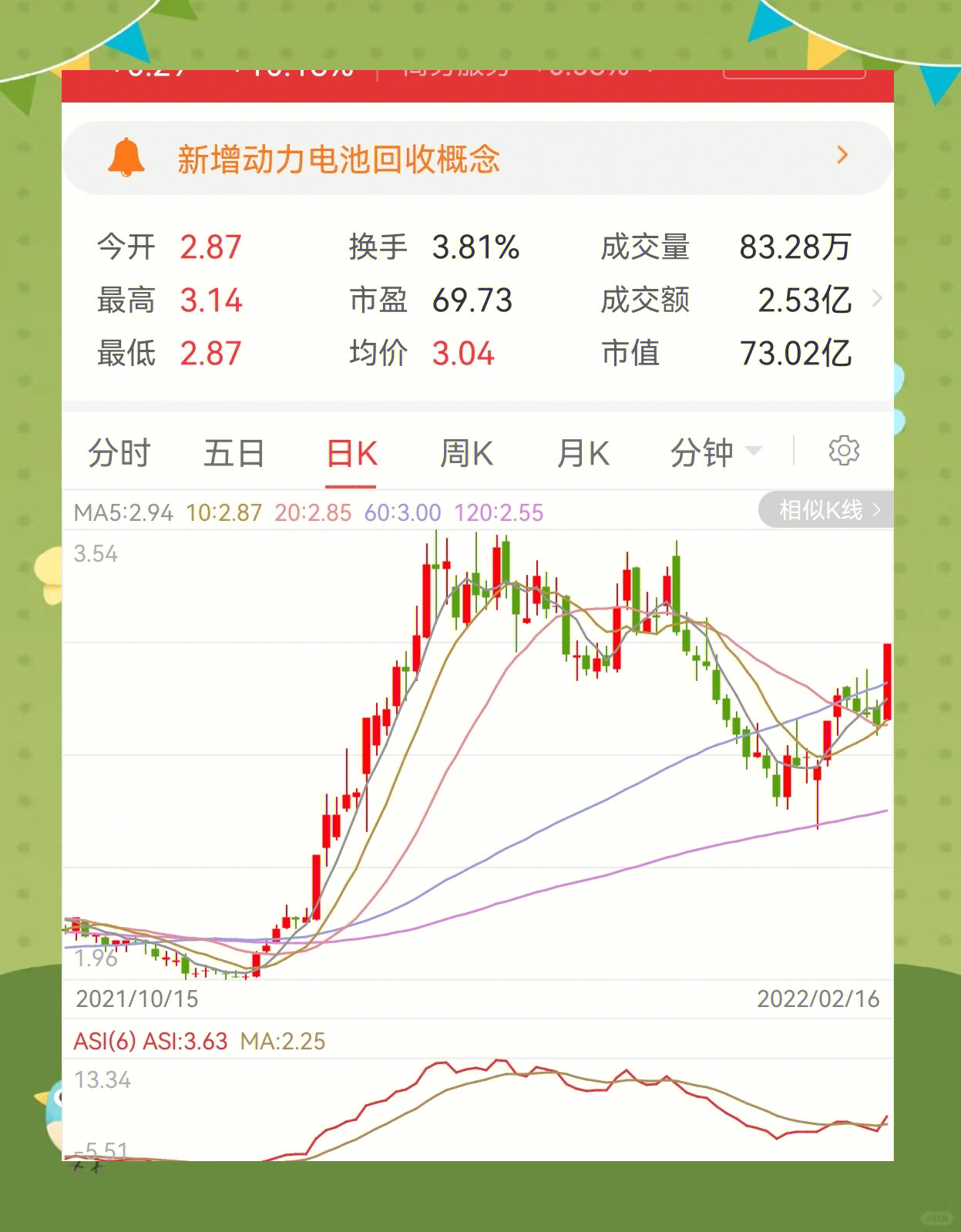Switch to the 分时 intraday tab
Screen dimensions: 961x1232
pyautogui.click(x=119, y=454)
